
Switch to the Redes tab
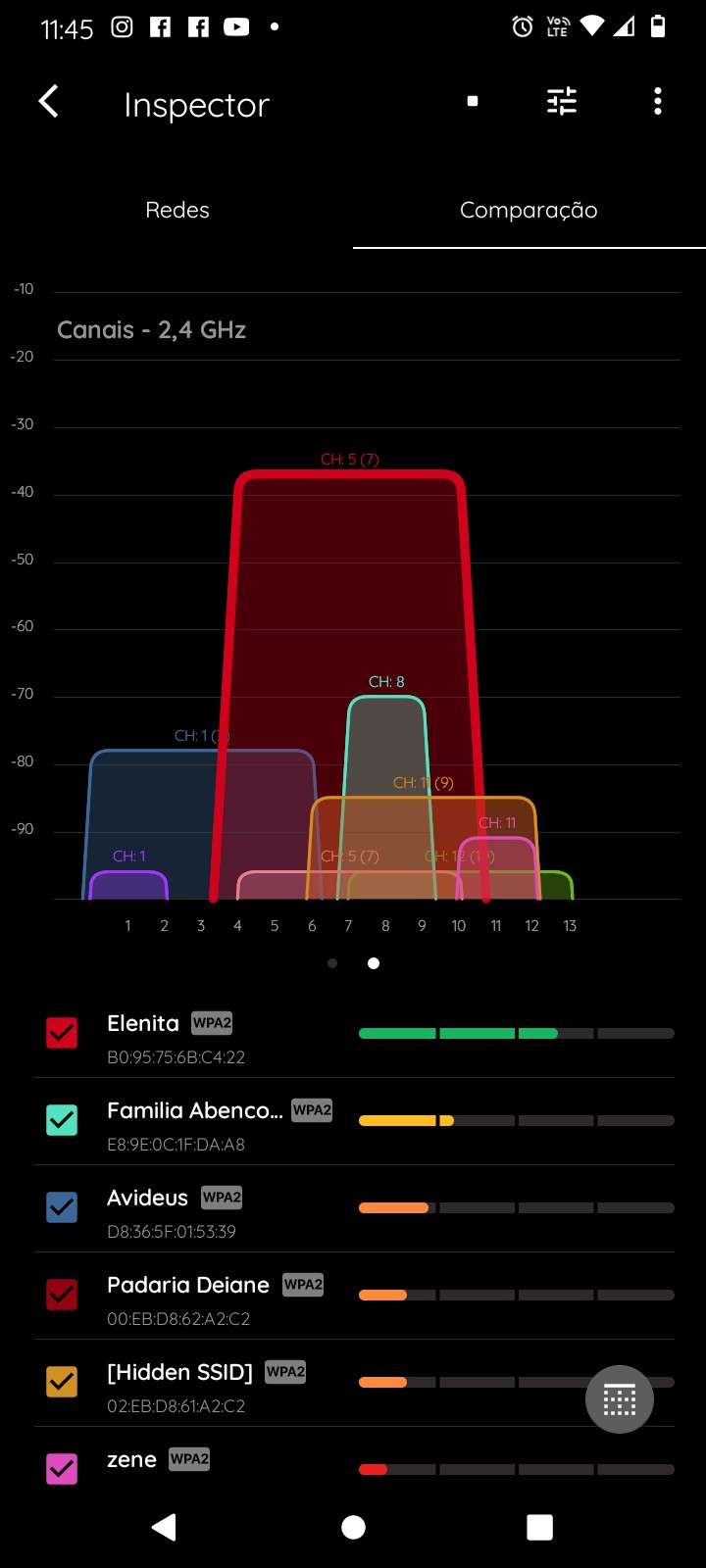coord(177,210)
